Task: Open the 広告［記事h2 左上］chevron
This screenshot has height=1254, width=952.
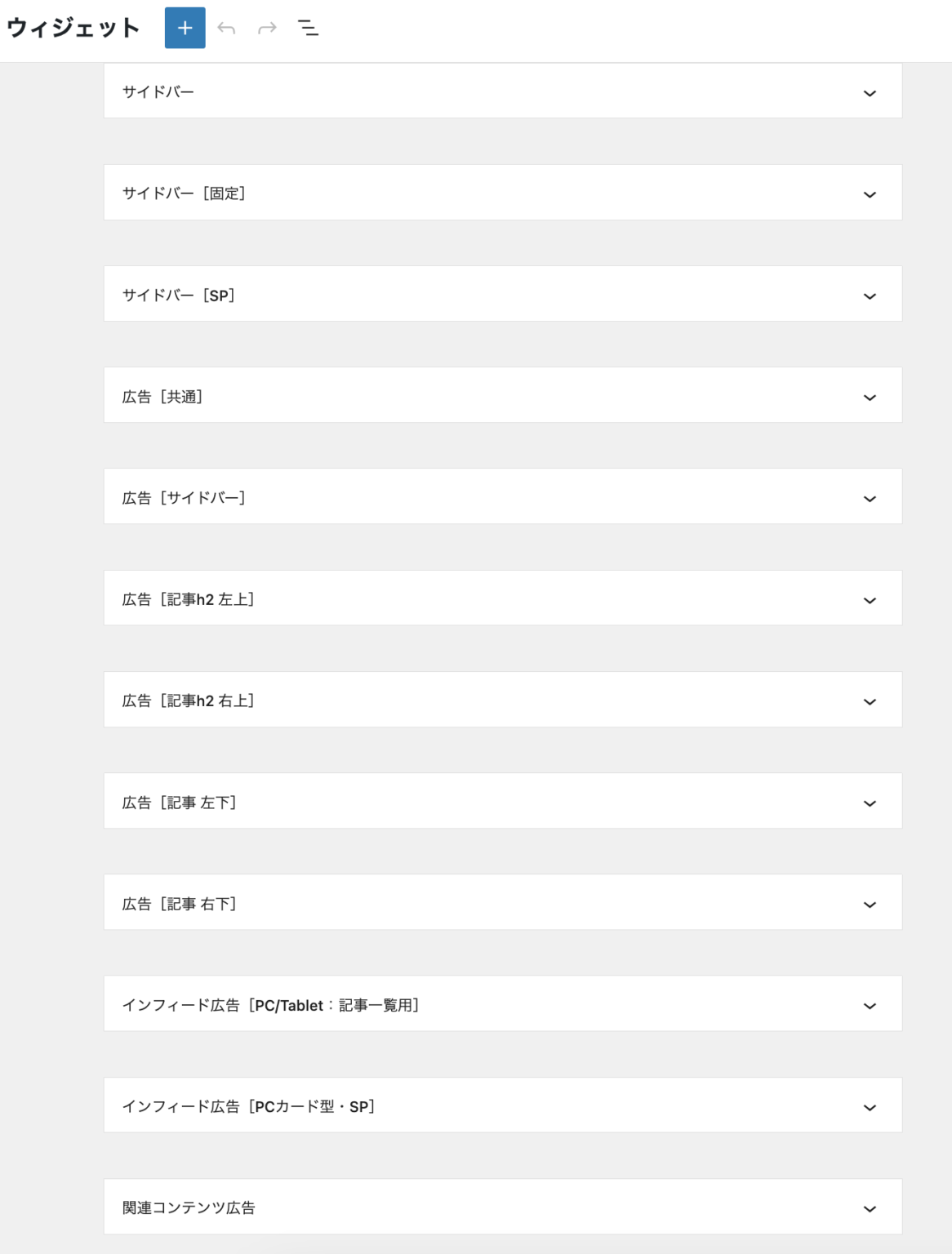Action: (870, 598)
